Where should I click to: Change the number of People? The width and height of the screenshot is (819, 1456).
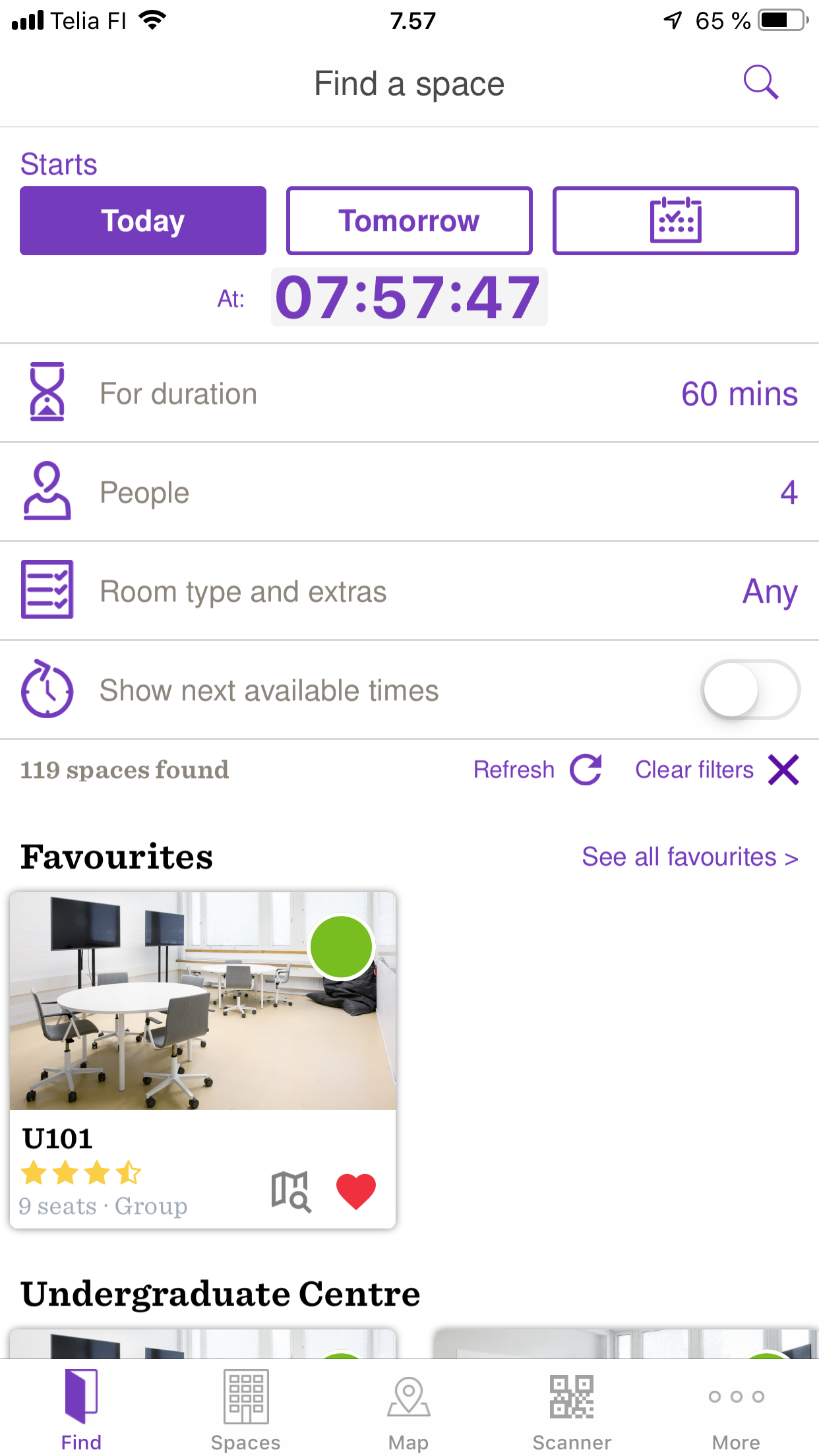click(x=409, y=493)
